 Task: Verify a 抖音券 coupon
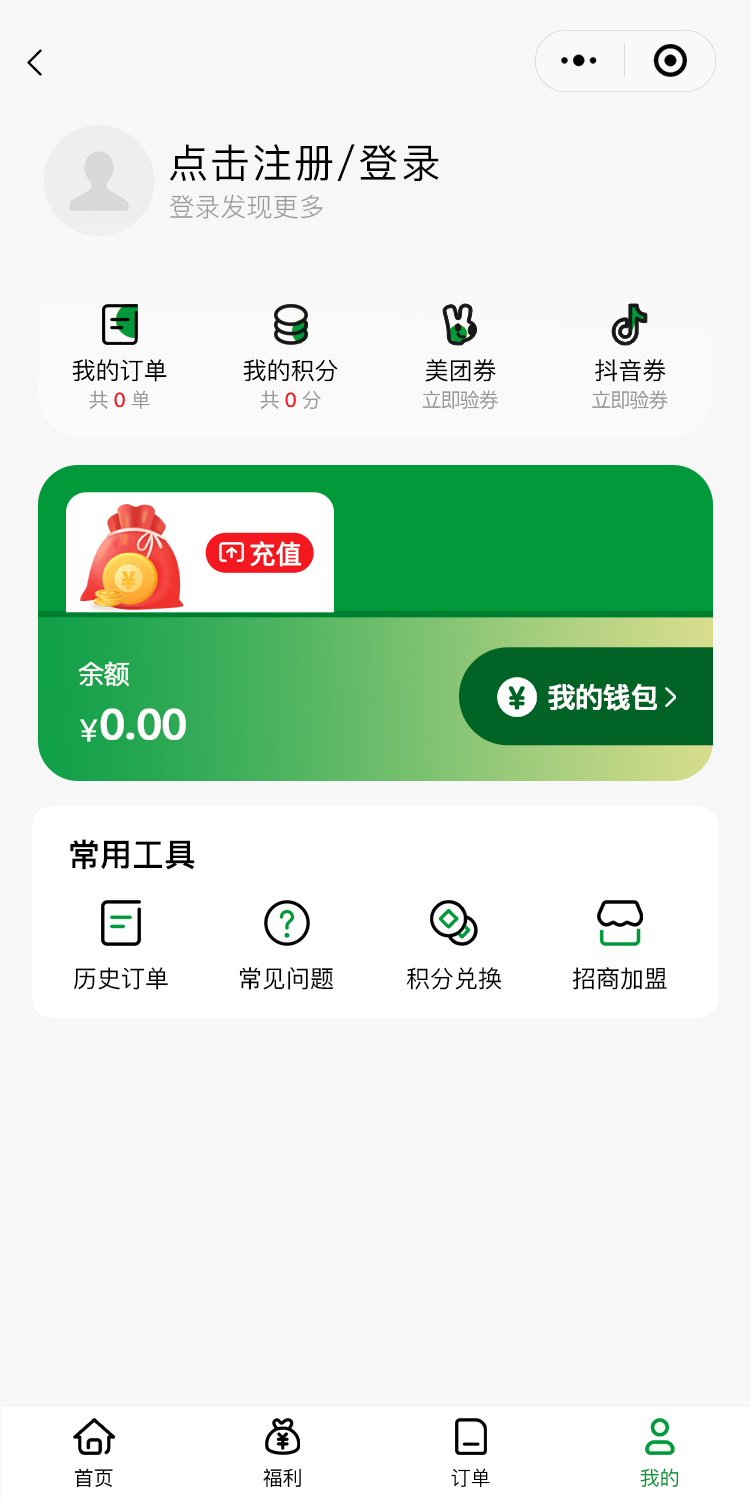pyautogui.click(x=630, y=357)
